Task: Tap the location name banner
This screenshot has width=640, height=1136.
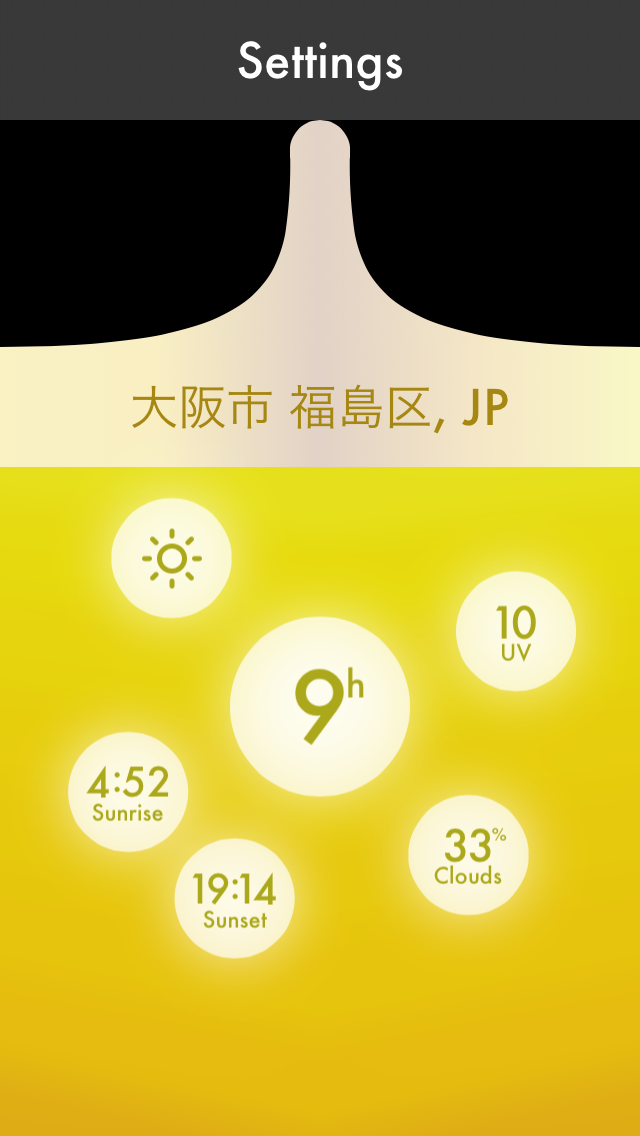Action: point(320,407)
